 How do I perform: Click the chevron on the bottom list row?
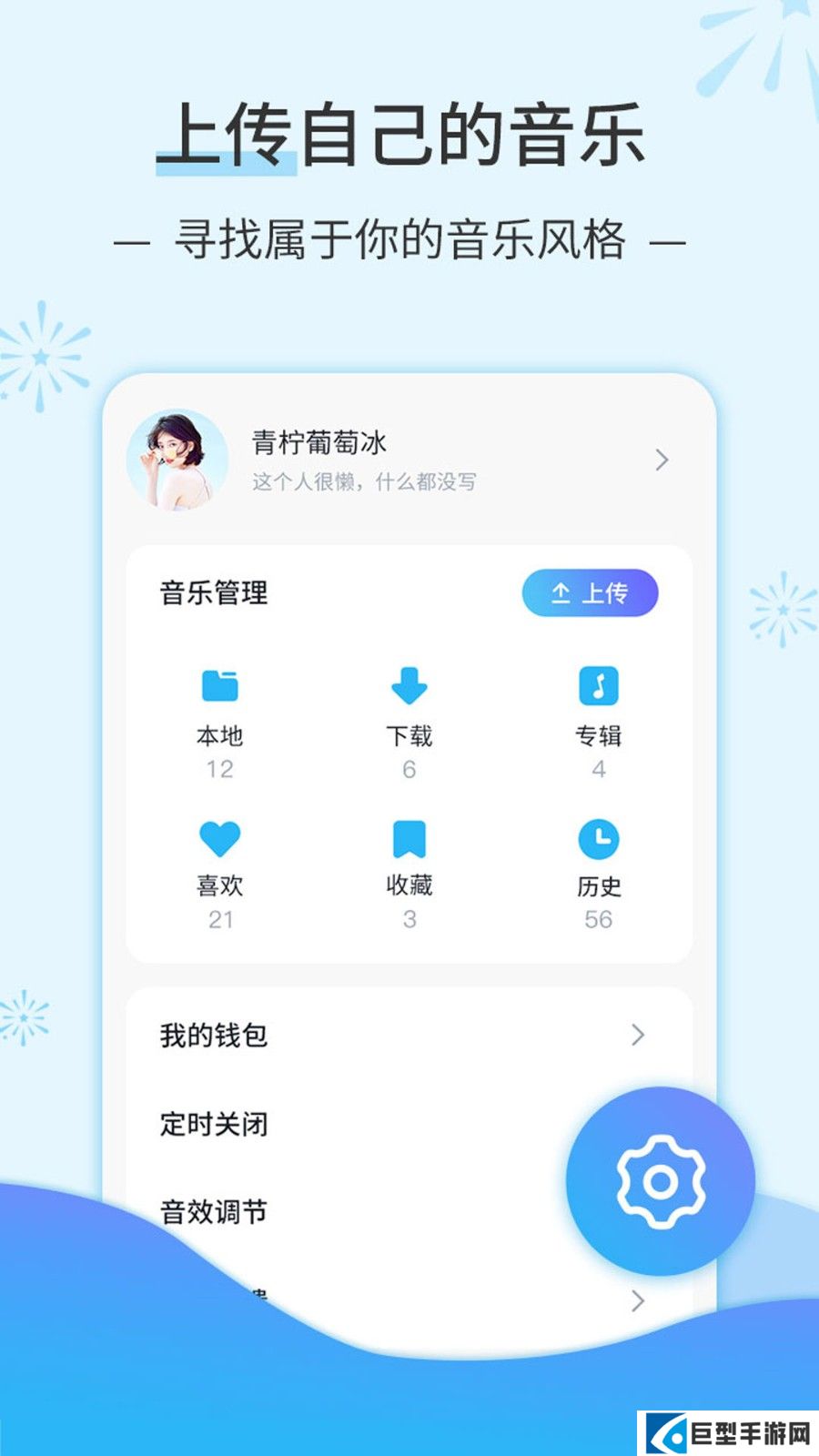[x=640, y=1301]
